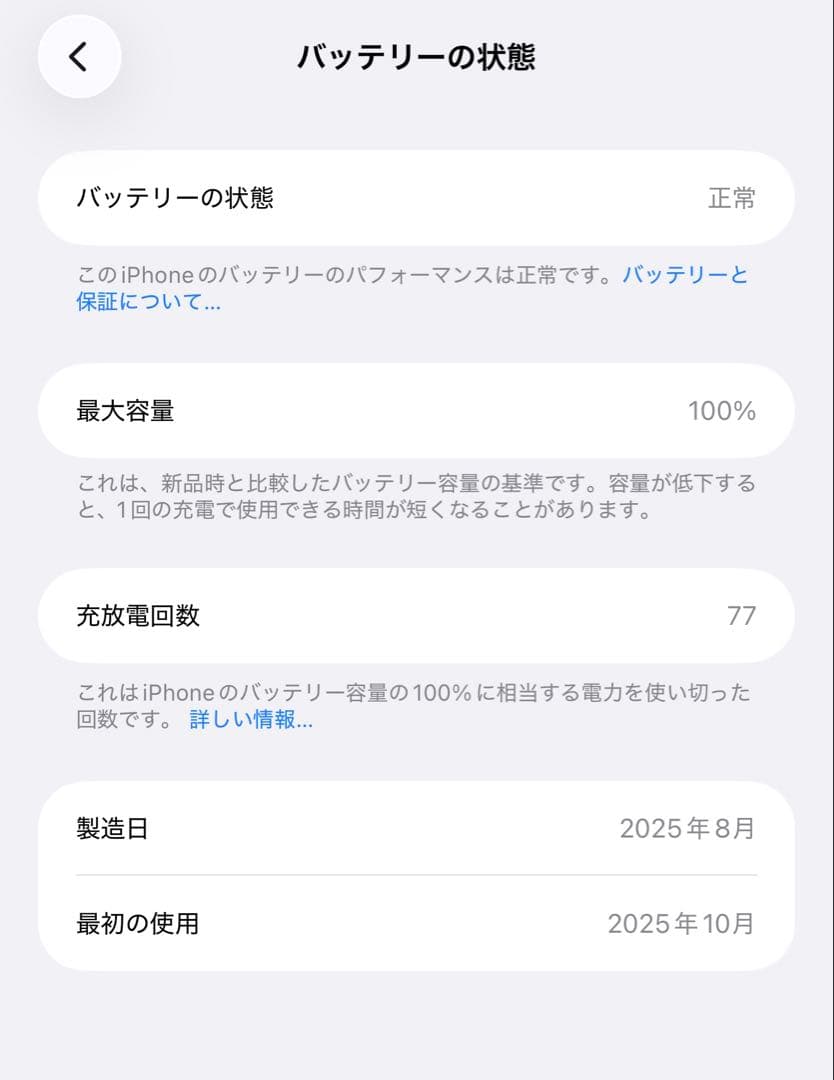Select the 最大容量 row
This screenshot has width=834, height=1080.
pos(417,410)
